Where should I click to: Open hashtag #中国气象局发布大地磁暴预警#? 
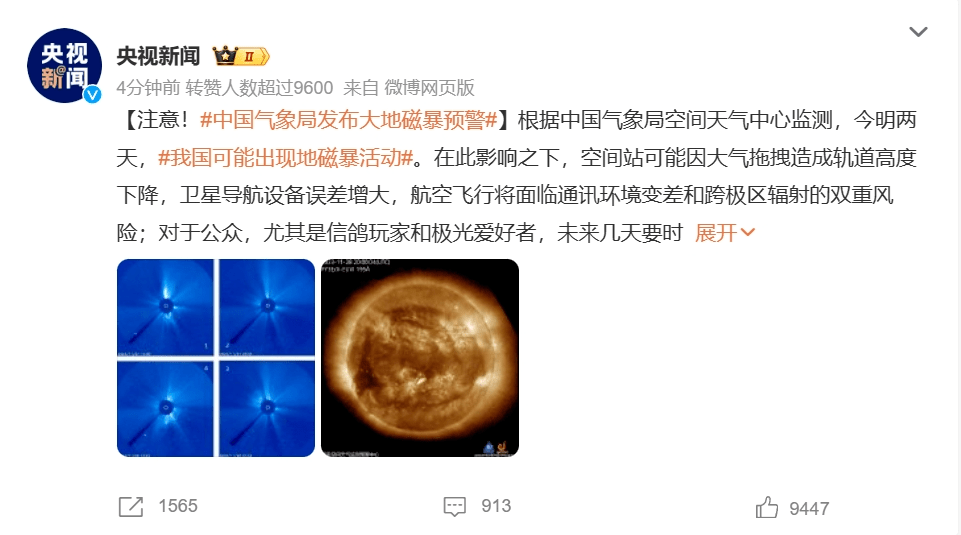pyautogui.click(x=349, y=121)
